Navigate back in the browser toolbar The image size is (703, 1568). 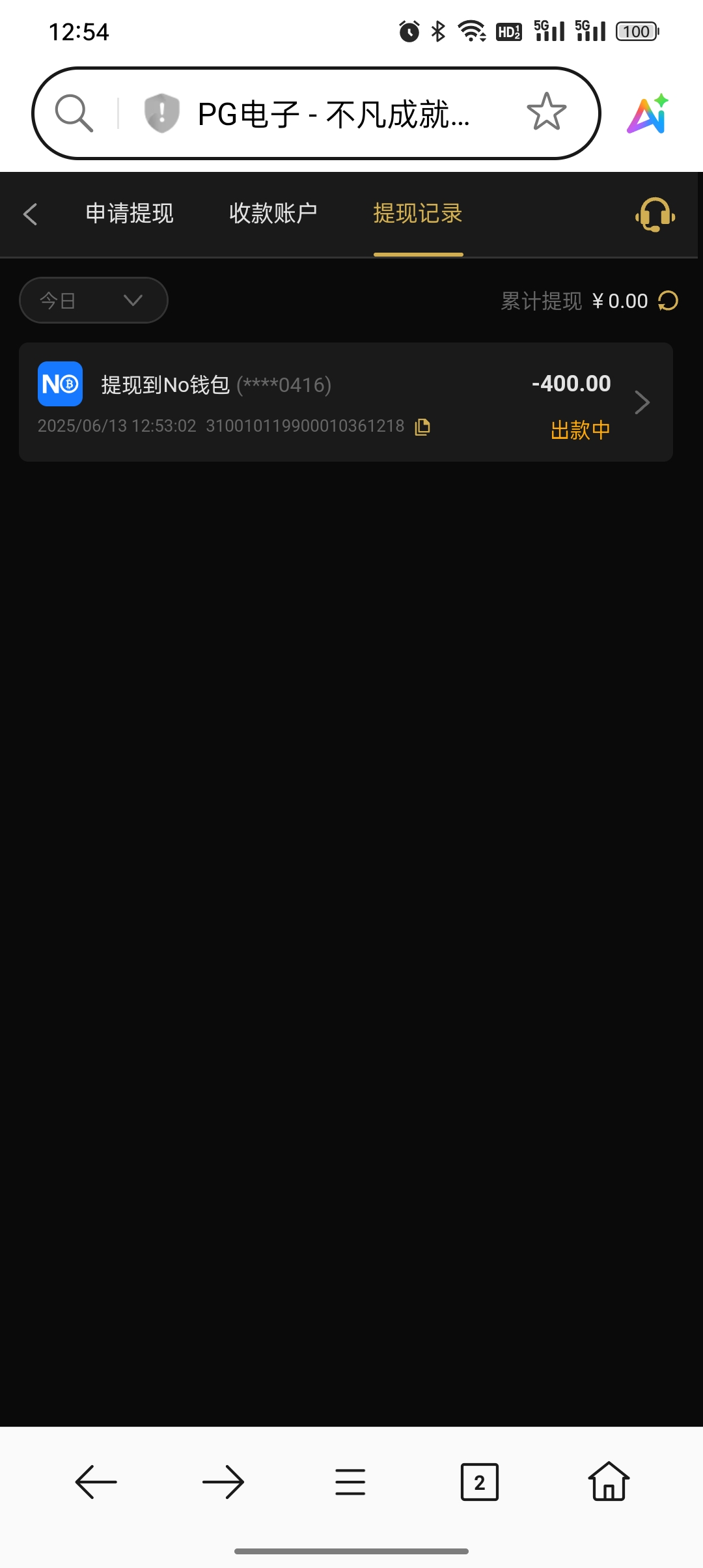tap(96, 1482)
